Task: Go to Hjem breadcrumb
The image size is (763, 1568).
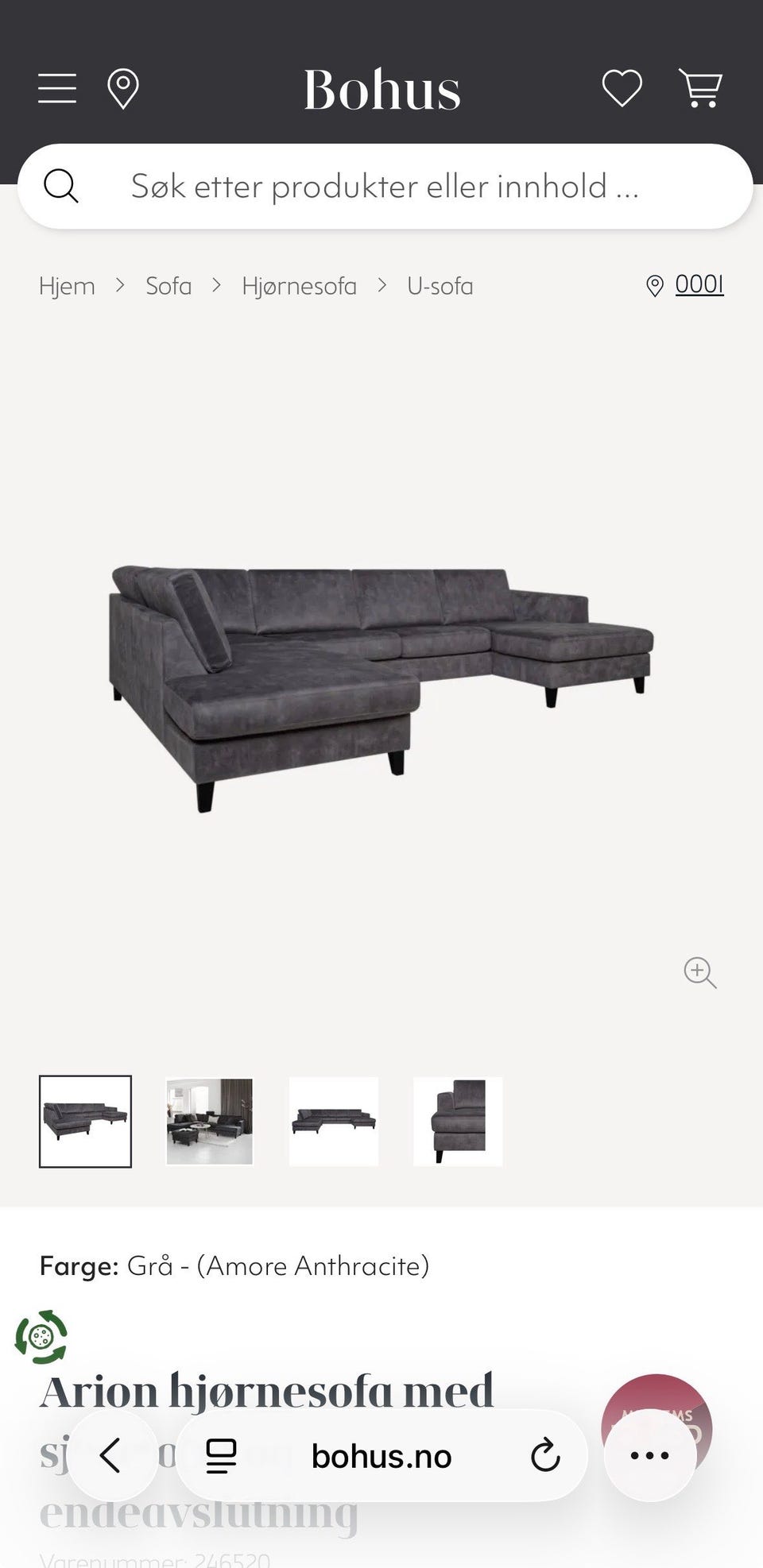Action: point(67,286)
